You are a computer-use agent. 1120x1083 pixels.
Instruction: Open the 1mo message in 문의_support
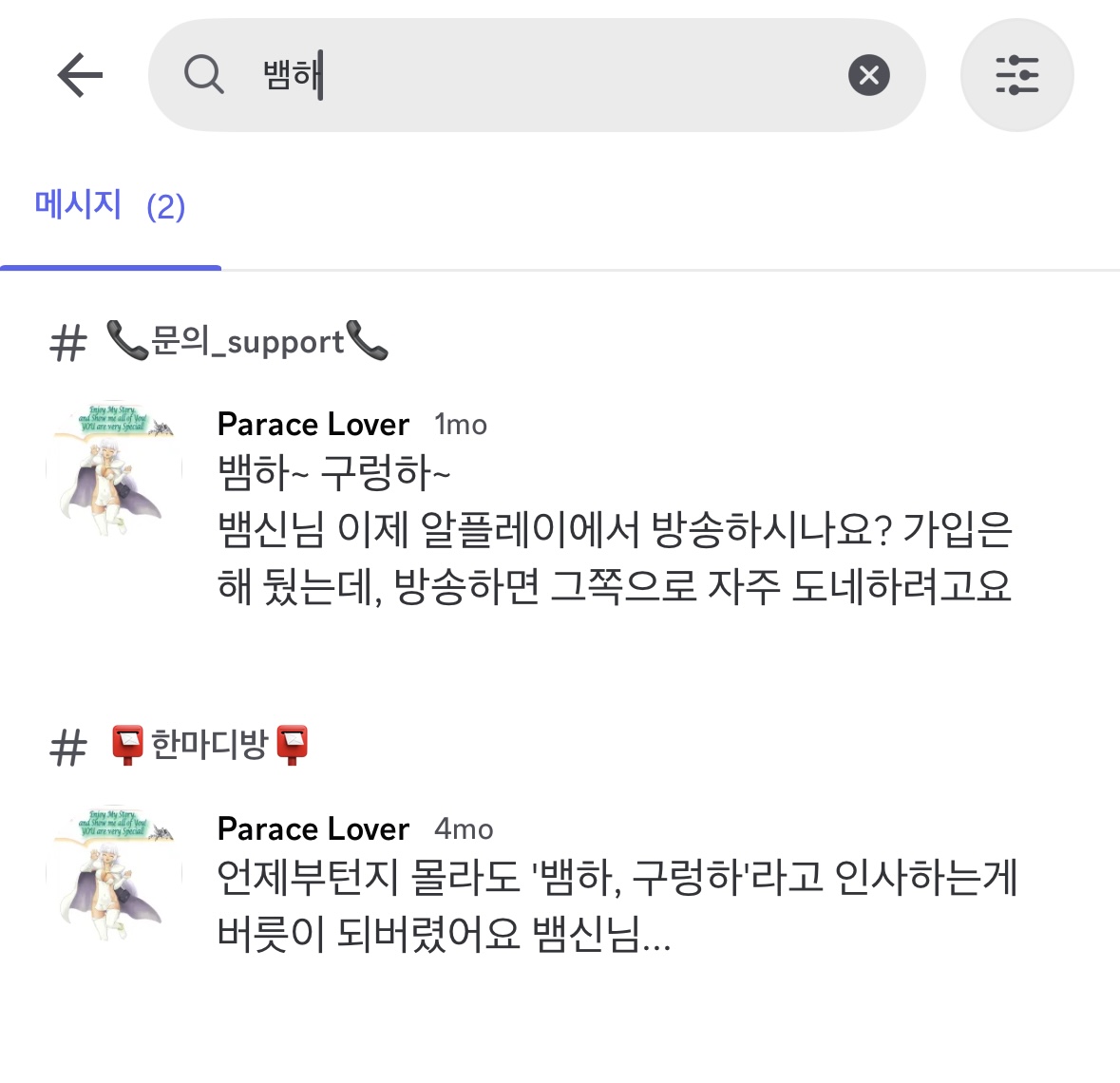point(614,529)
